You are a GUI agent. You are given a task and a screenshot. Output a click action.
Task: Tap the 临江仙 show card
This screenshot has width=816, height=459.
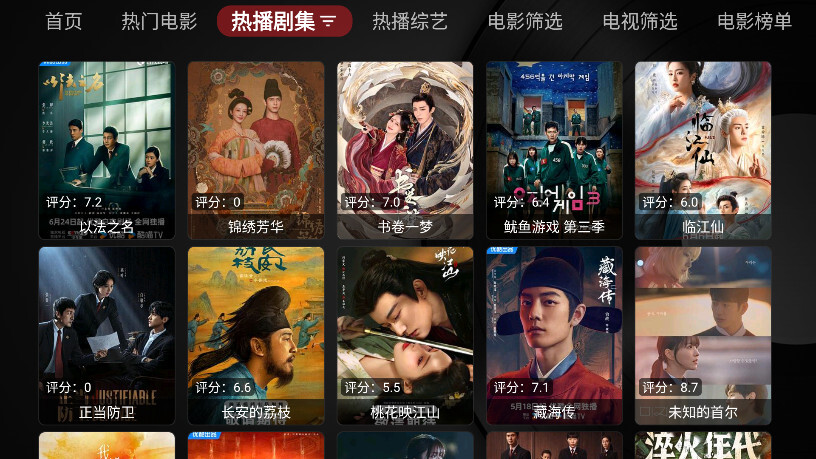(703, 150)
